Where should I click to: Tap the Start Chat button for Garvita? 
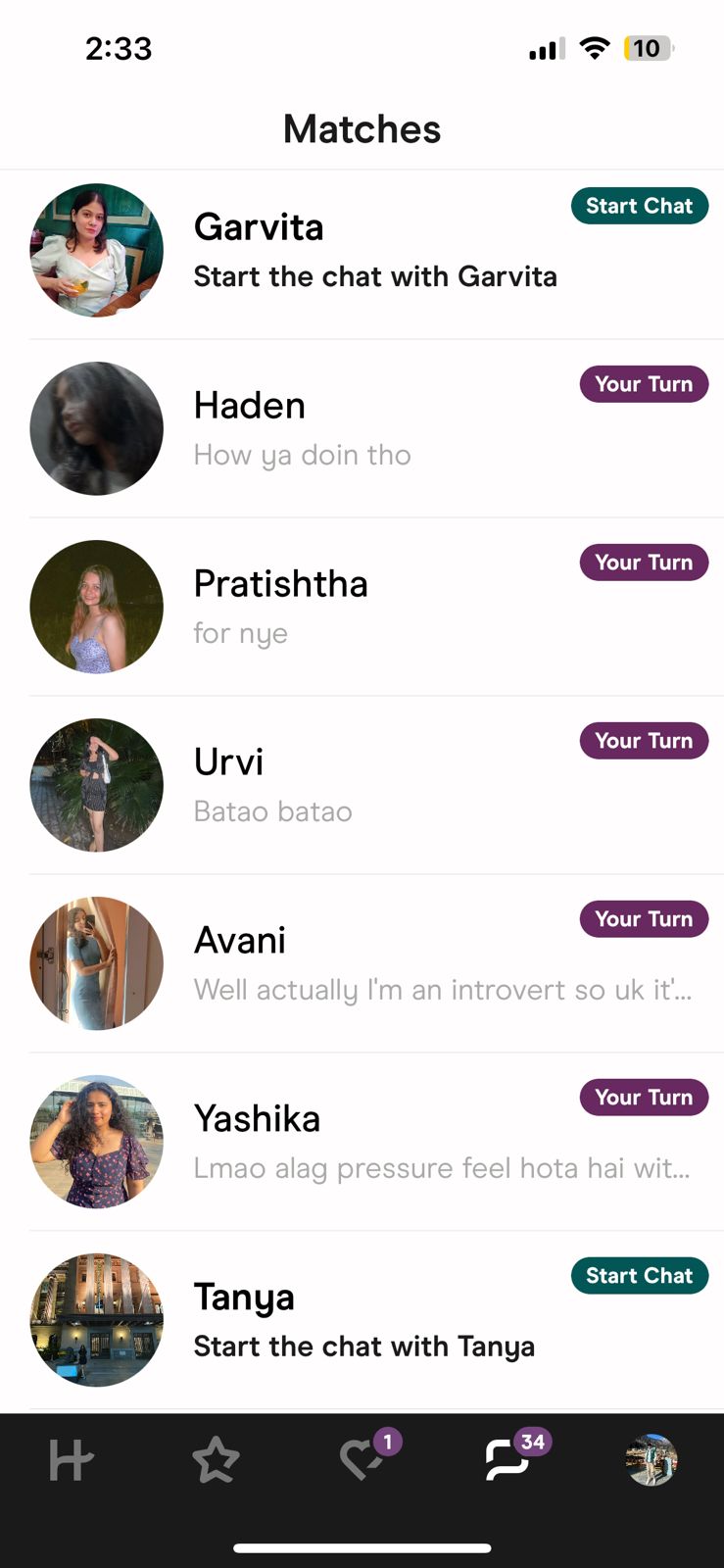tap(639, 206)
